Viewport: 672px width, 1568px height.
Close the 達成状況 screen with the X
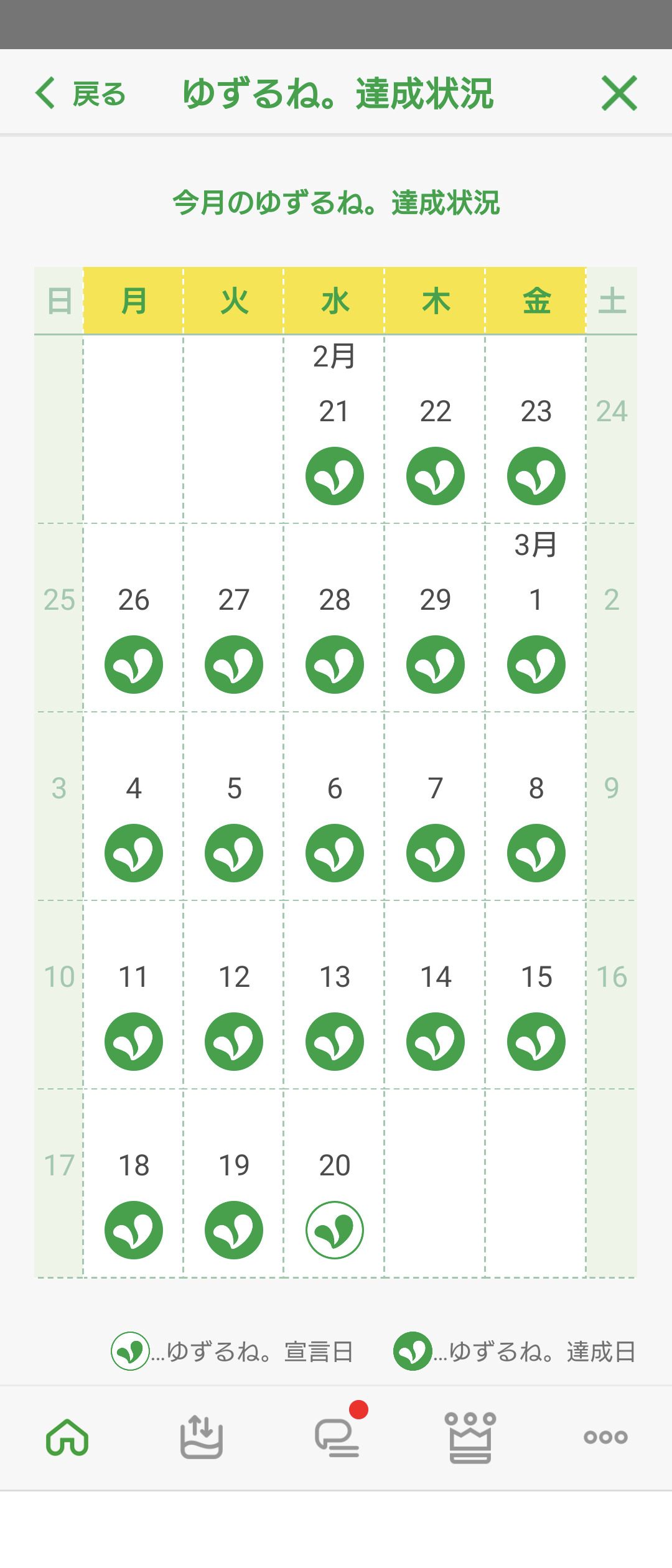tap(620, 93)
